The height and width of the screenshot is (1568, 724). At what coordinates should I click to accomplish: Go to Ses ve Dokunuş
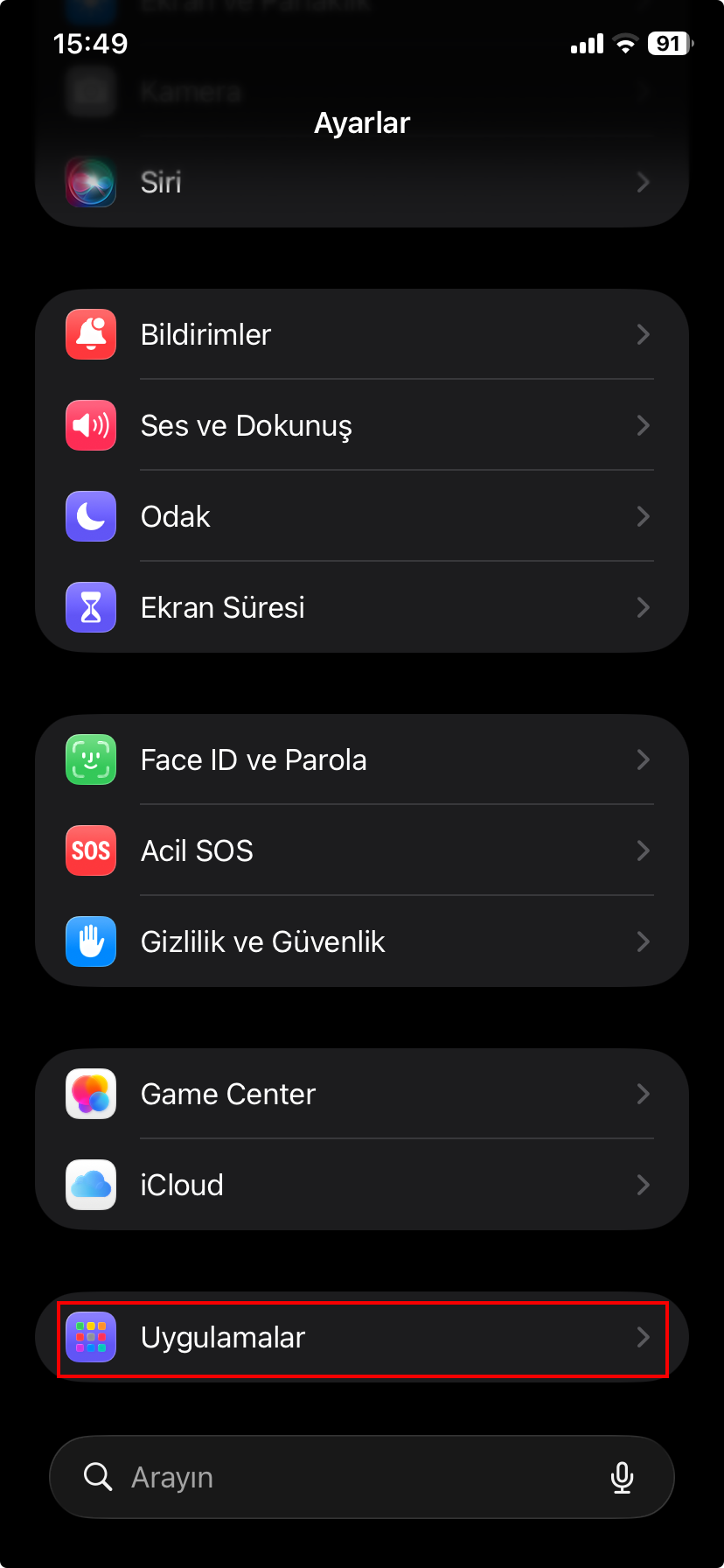click(361, 425)
